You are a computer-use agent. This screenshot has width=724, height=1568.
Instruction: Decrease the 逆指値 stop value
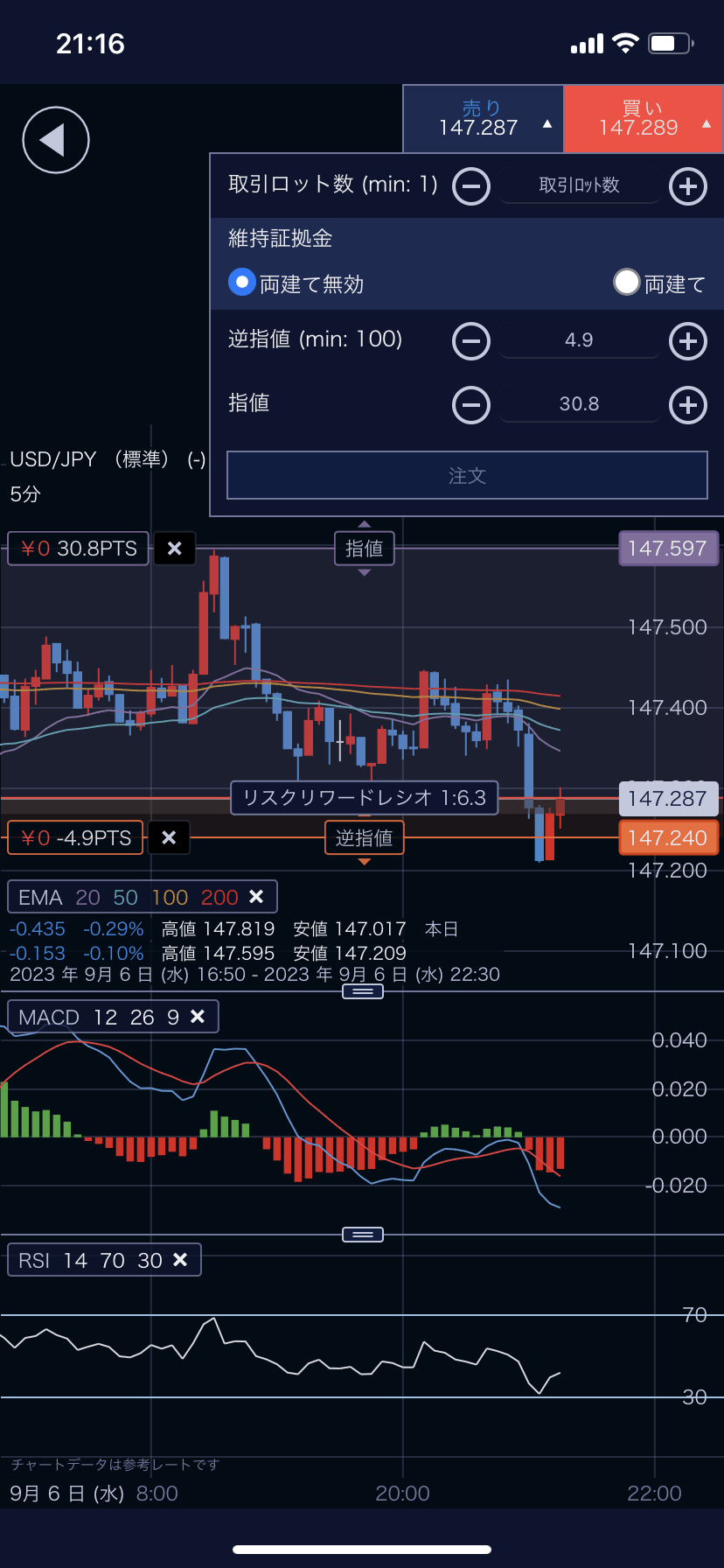[471, 340]
